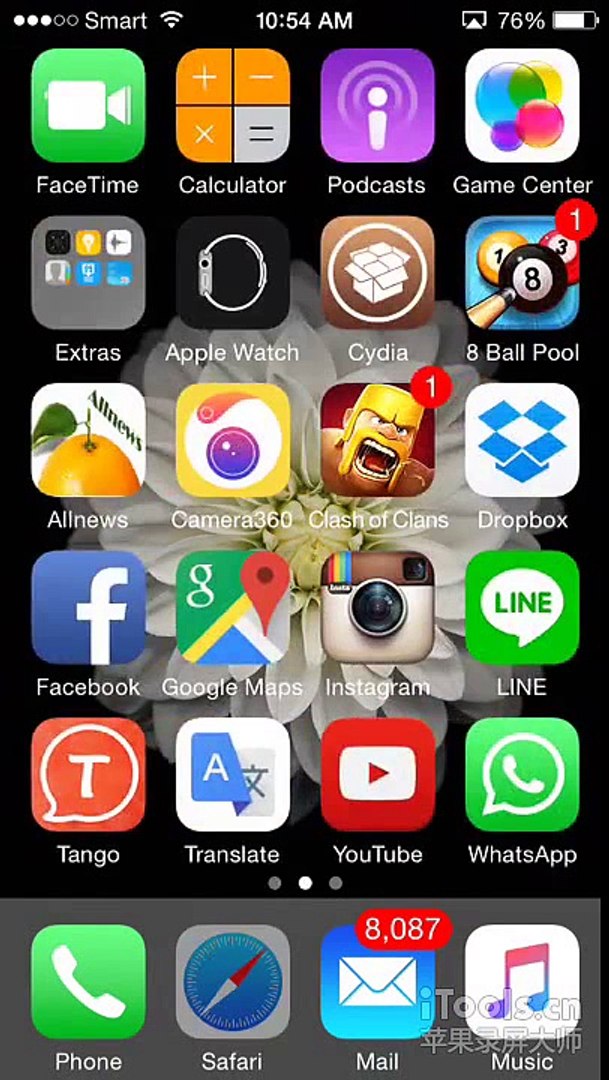Open Safari in the dock
This screenshot has height=1080, width=609.
[232, 982]
